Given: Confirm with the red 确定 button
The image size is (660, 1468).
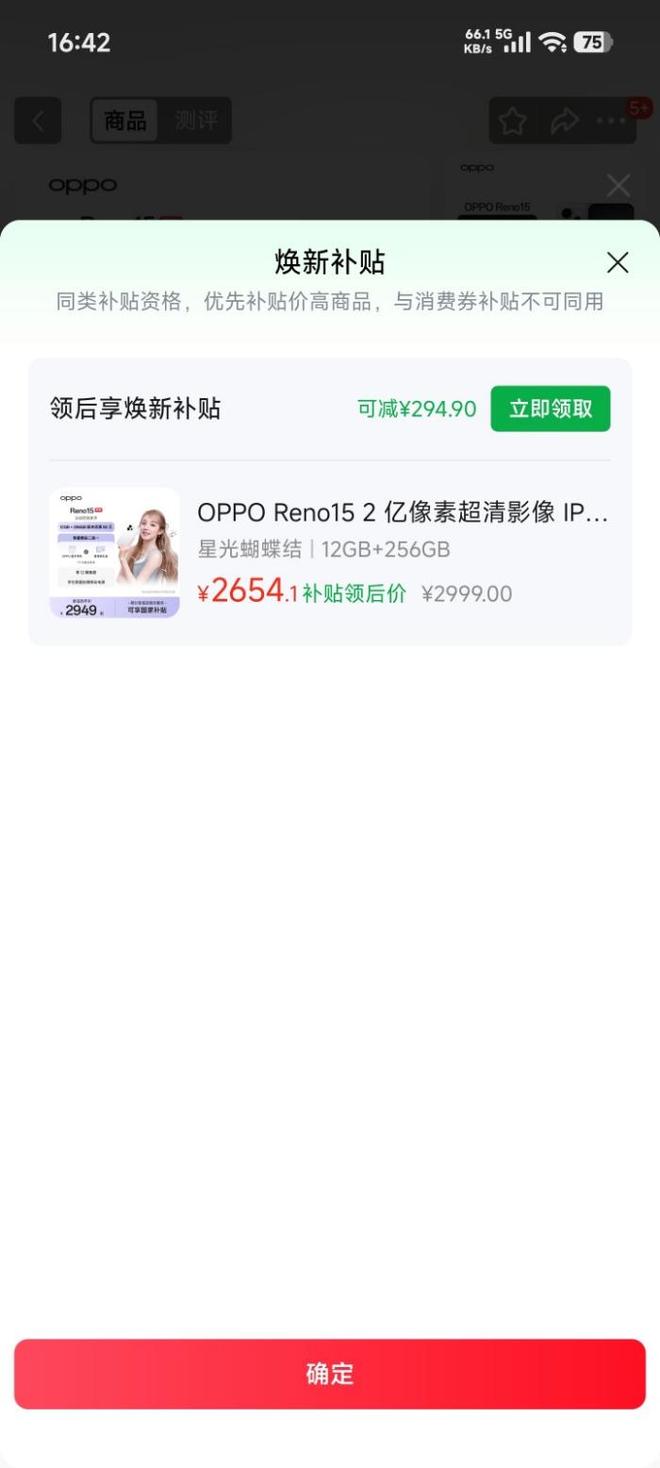Looking at the screenshot, I should pos(330,1374).
